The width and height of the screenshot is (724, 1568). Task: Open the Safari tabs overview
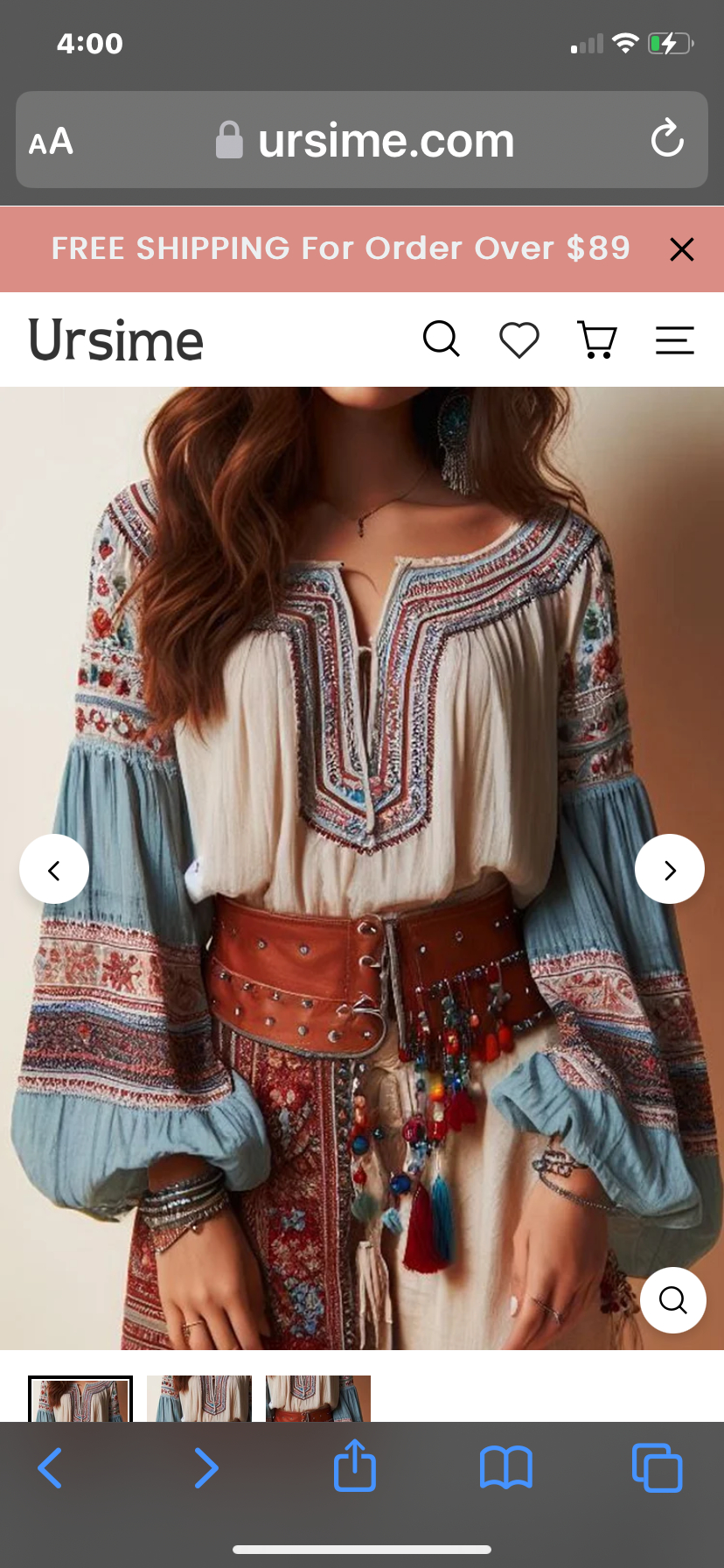(657, 1467)
